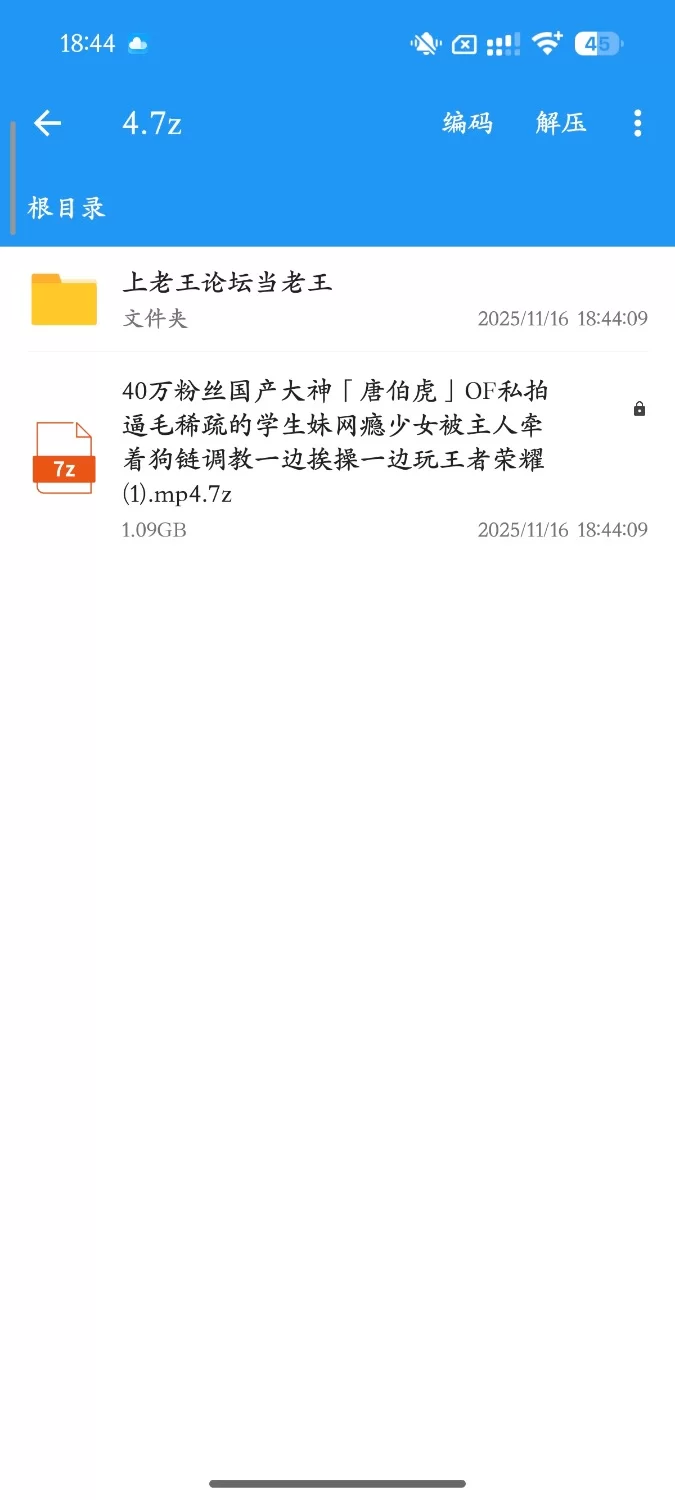
Task: Go back using the top-left arrow
Action: pos(47,123)
